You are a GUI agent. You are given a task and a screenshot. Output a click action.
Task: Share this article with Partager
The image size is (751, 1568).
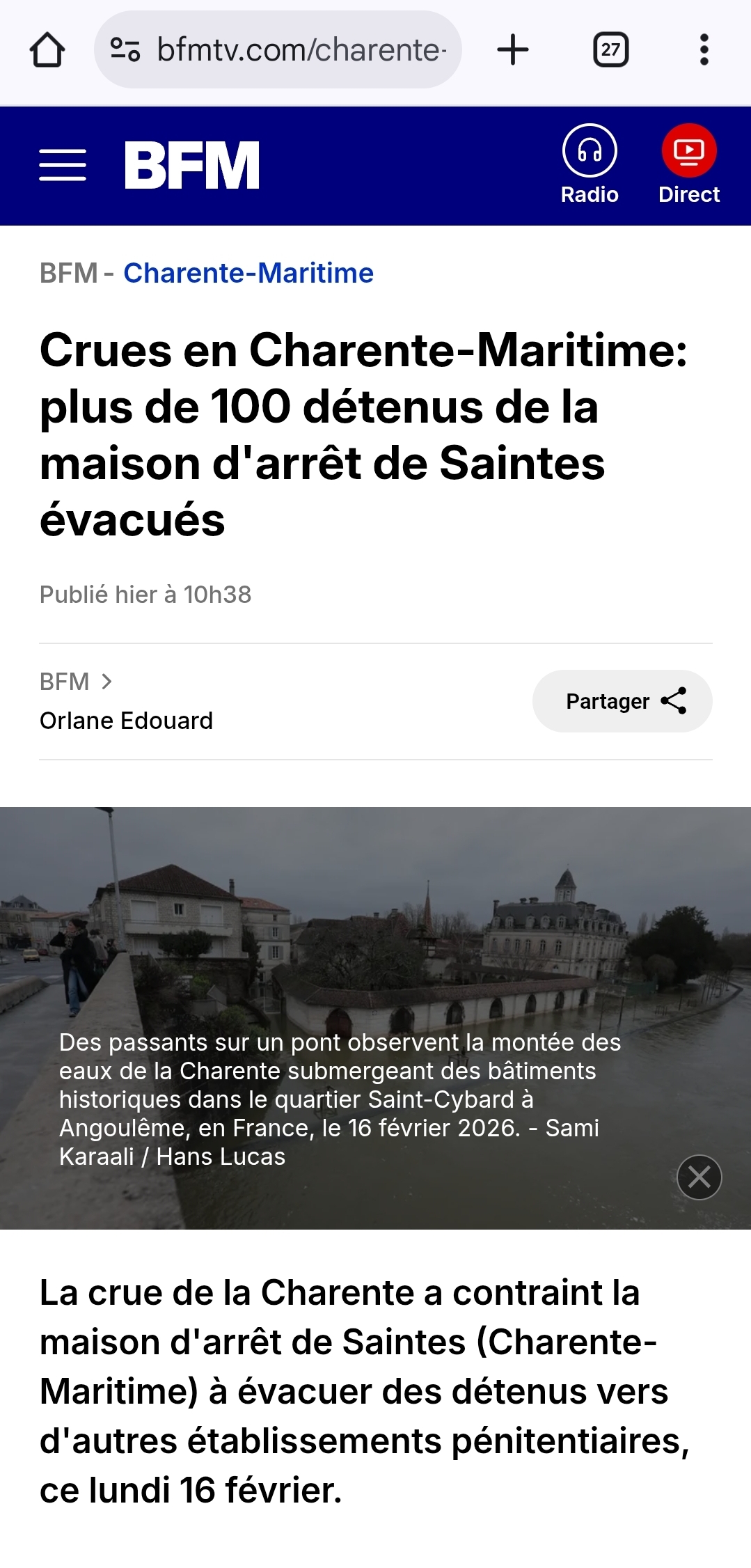click(622, 701)
